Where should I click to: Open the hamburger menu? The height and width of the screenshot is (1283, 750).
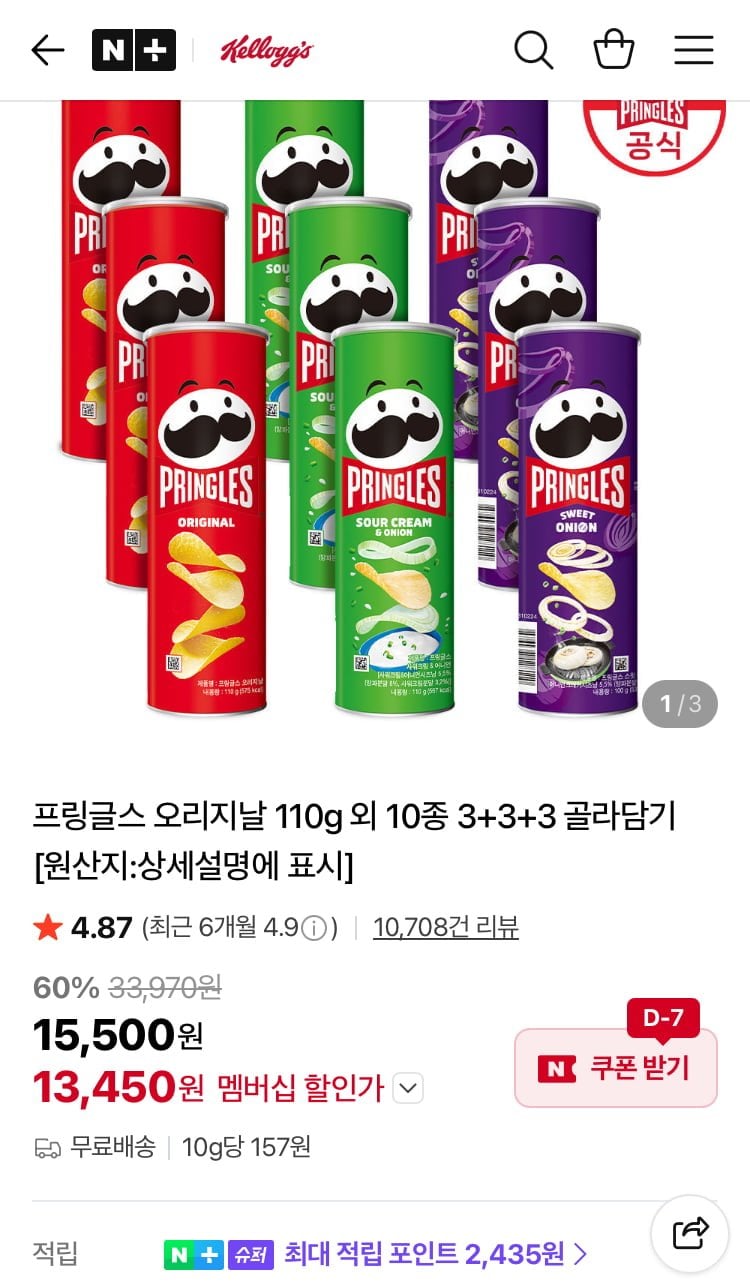(693, 50)
